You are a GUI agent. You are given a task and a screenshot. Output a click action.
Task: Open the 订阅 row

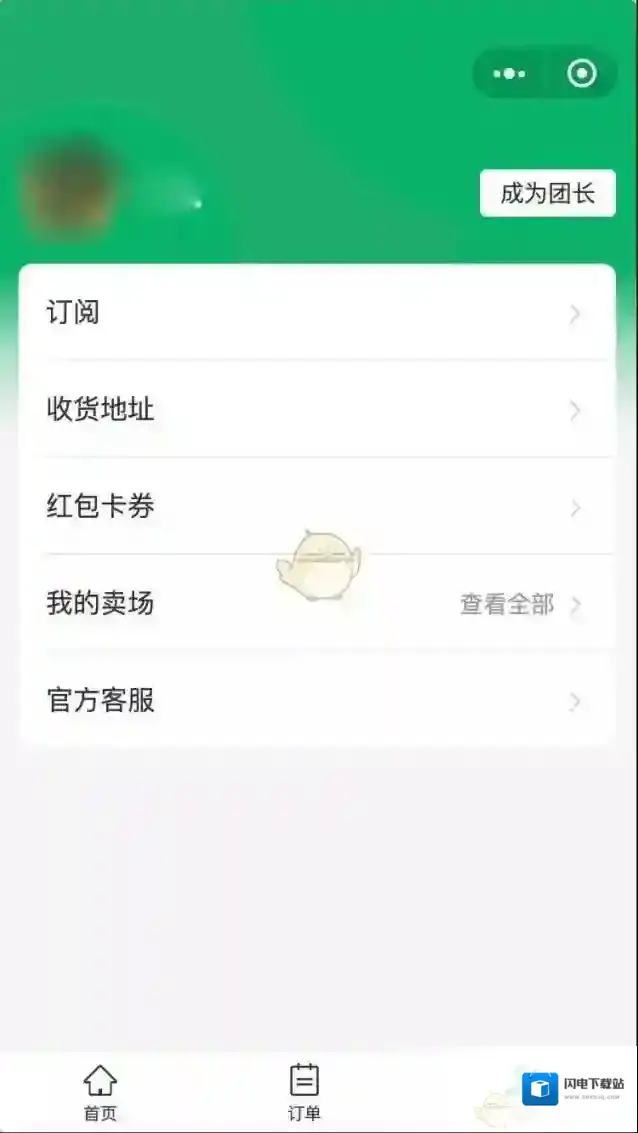click(x=316, y=313)
